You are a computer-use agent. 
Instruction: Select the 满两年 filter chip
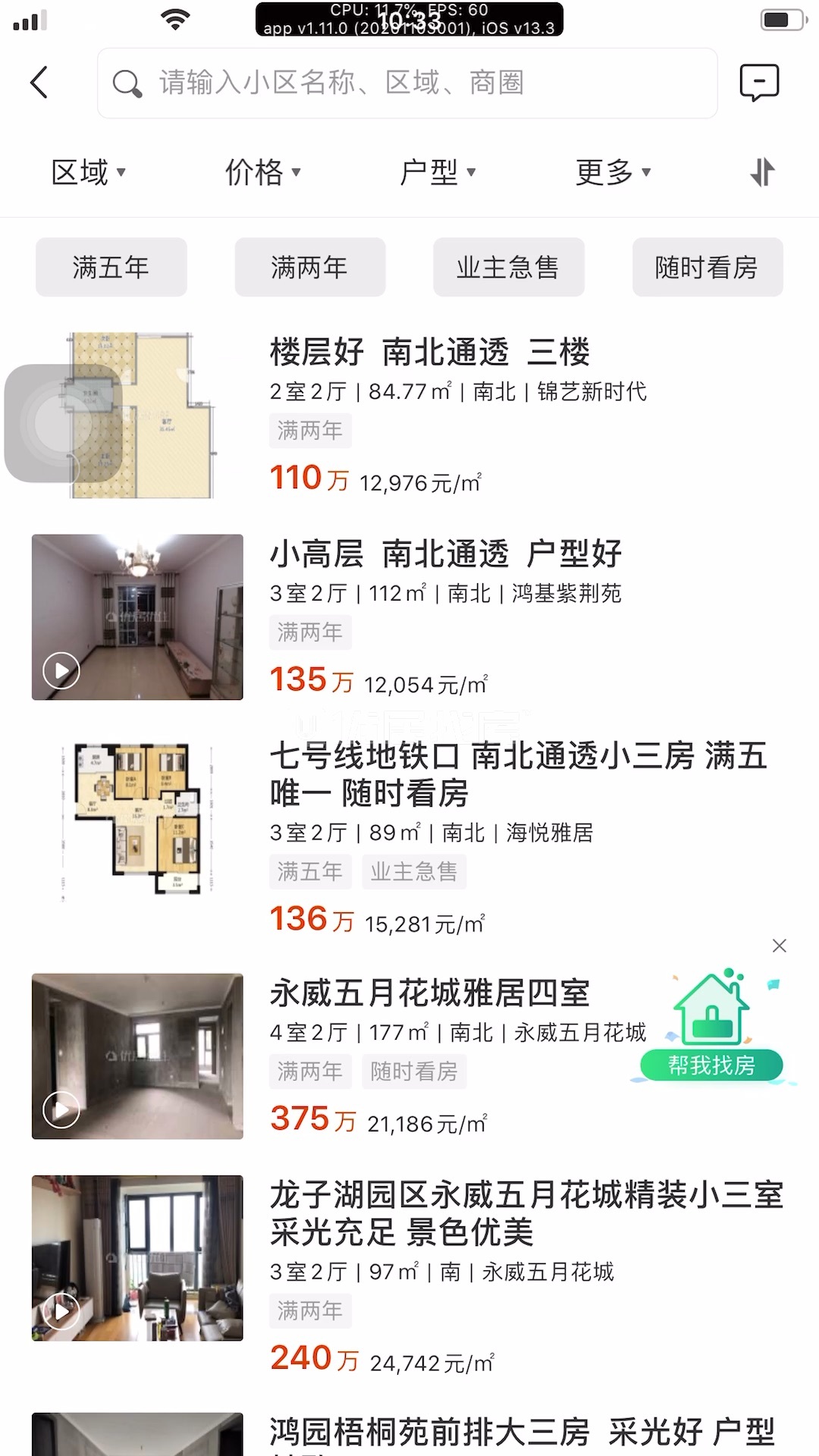(309, 267)
